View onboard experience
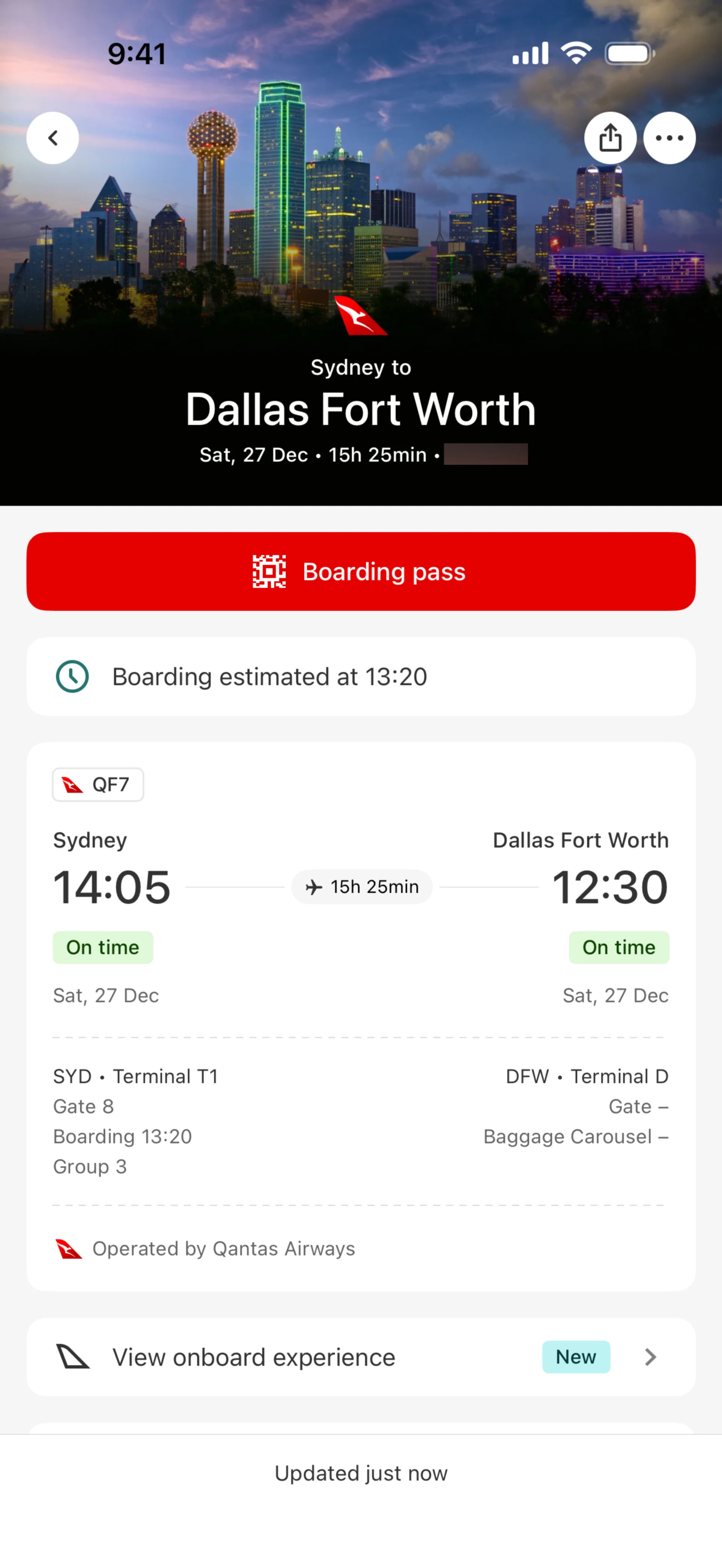This screenshot has height=1568, width=722. (360, 1357)
